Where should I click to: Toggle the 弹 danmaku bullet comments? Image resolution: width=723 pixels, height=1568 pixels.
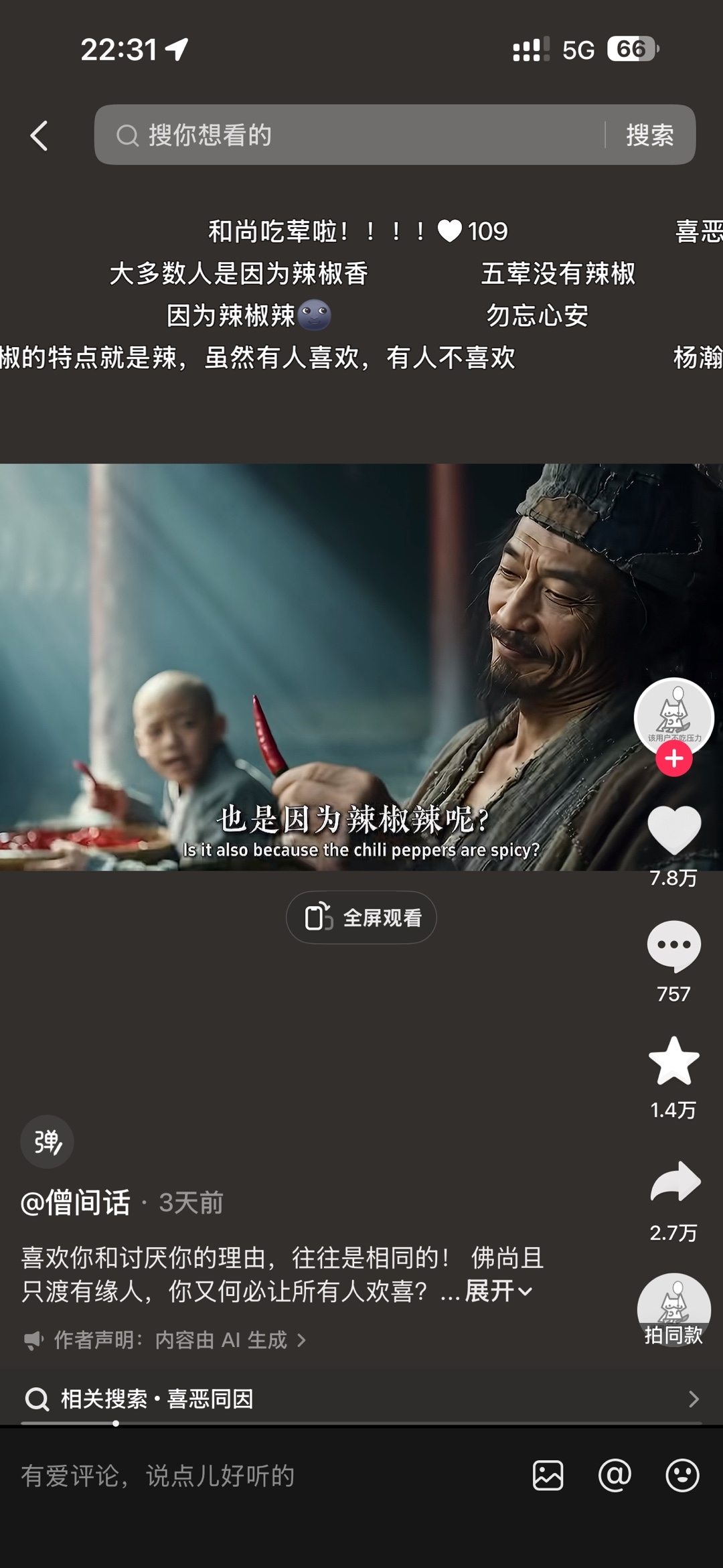tap(47, 1141)
